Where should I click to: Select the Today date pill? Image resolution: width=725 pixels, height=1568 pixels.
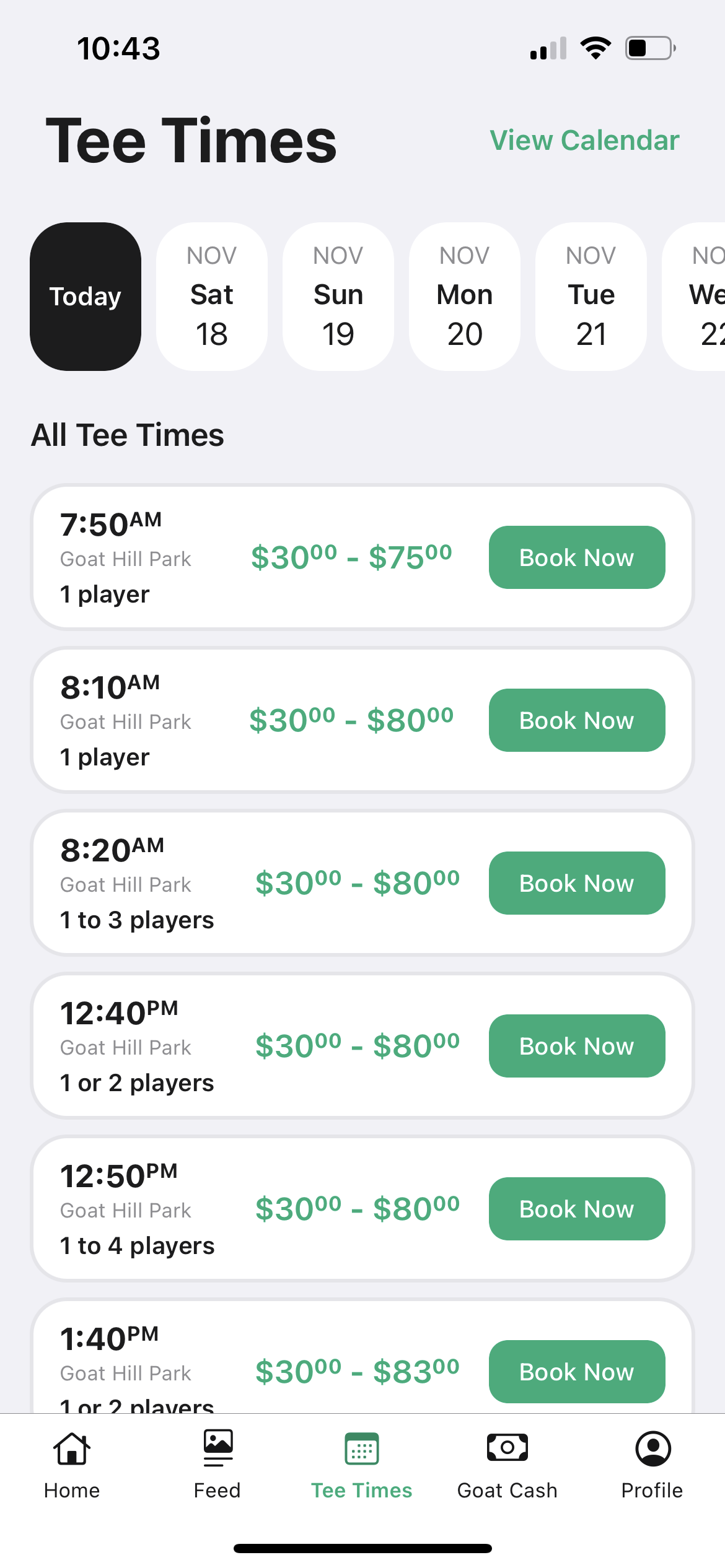(86, 296)
